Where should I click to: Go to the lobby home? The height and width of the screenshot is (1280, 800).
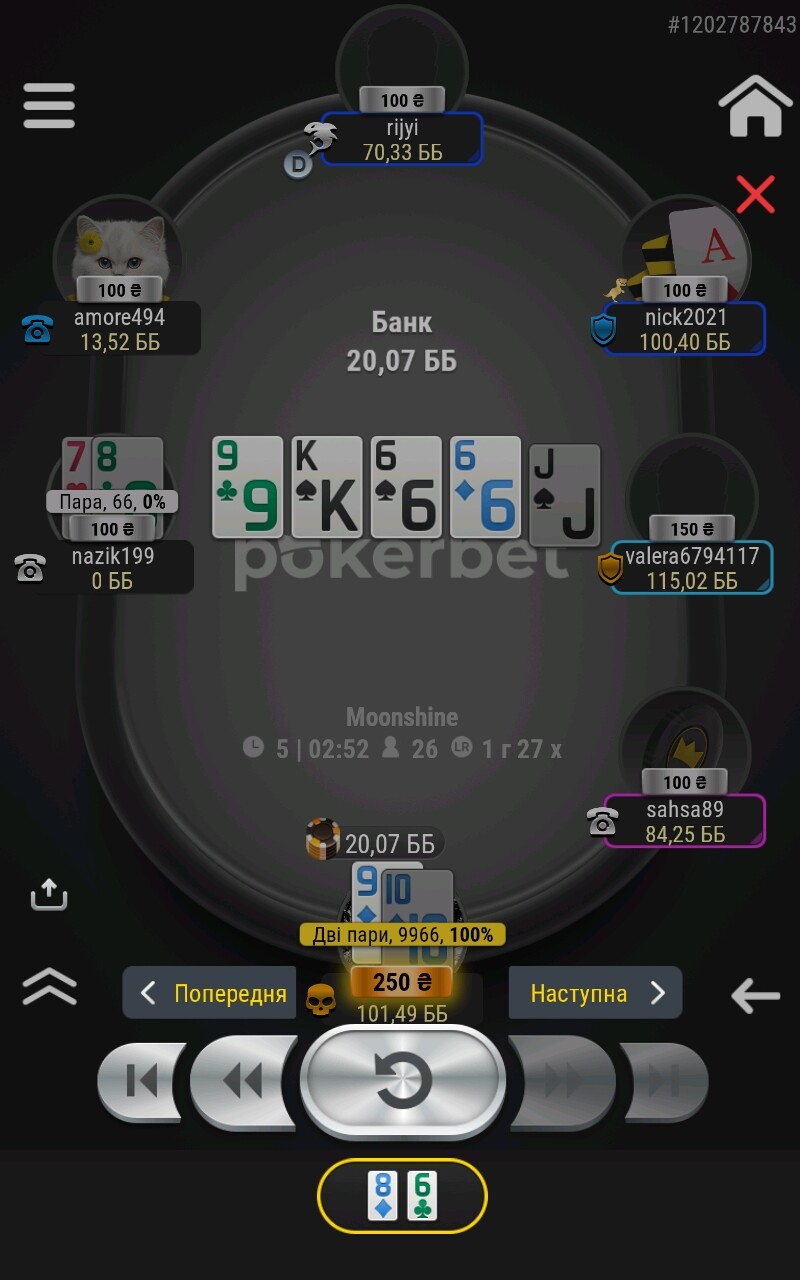[755, 107]
